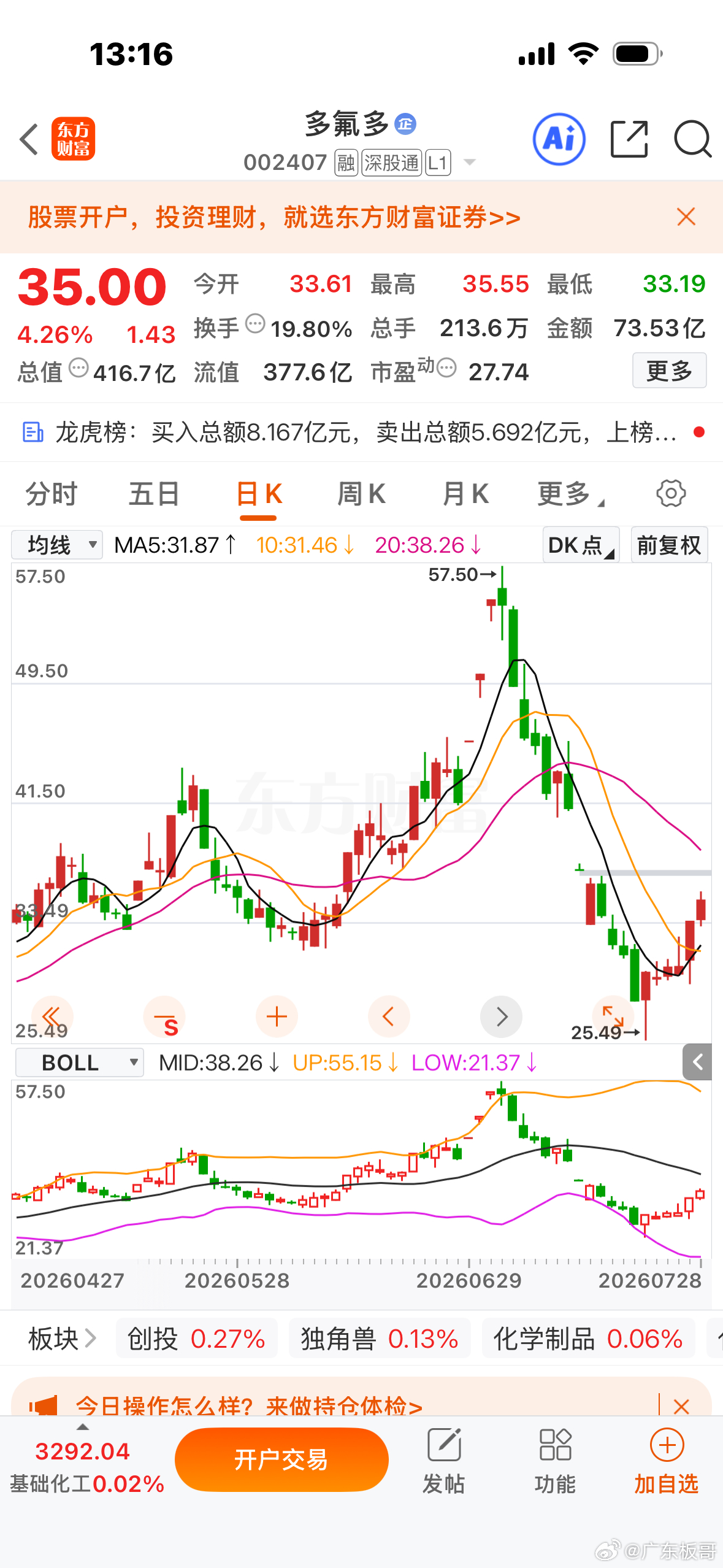Add stock to watchlist via 加自选
This screenshot has height=1568, width=723.
(x=667, y=1459)
